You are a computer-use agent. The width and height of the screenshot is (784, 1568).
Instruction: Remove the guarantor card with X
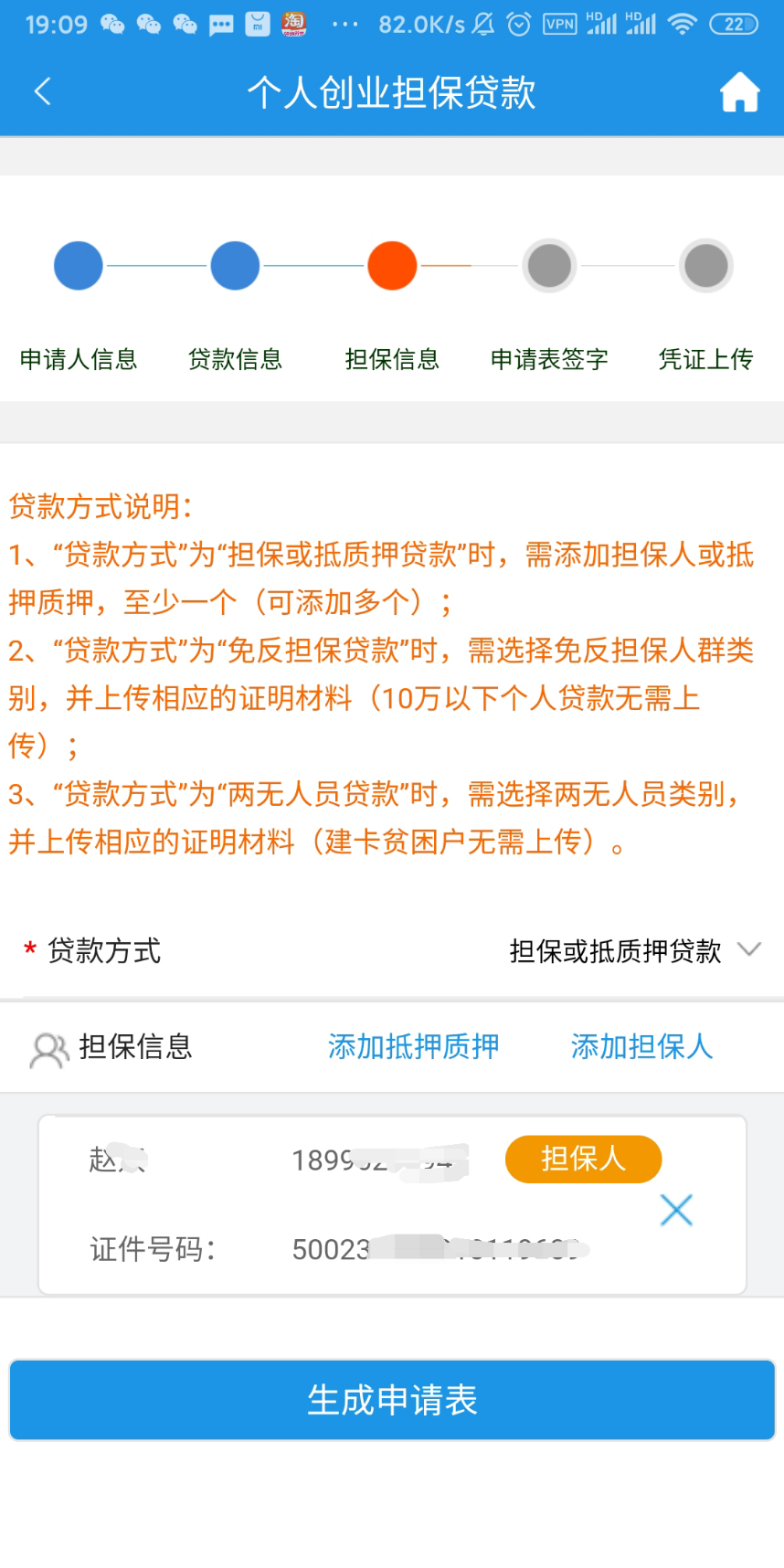(x=676, y=1210)
